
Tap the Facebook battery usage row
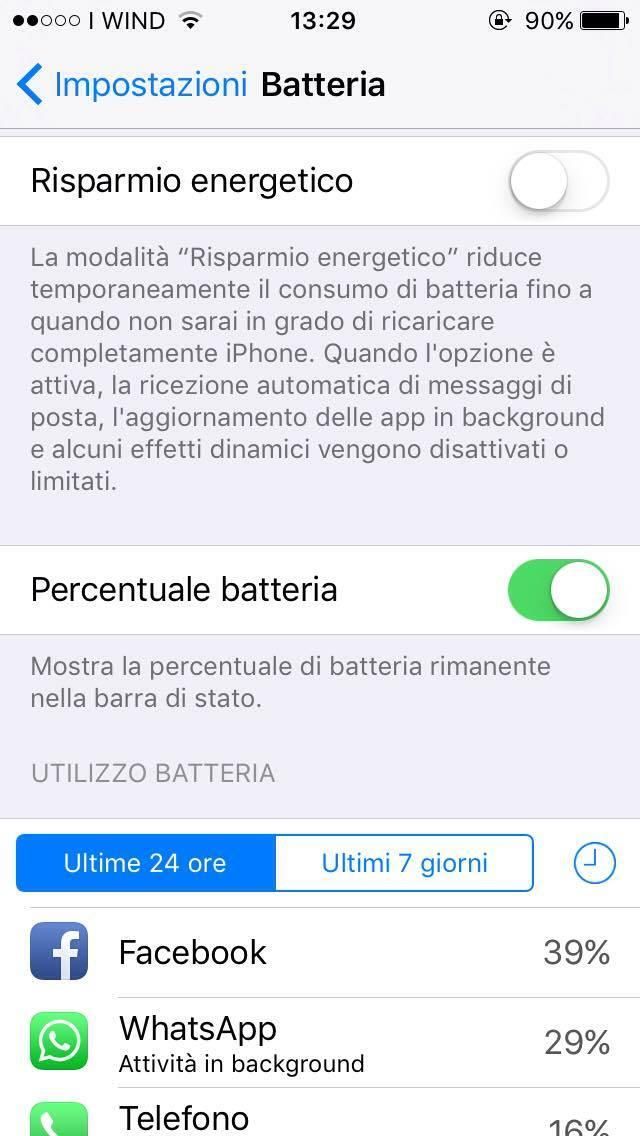pyautogui.click(x=320, y=952)
